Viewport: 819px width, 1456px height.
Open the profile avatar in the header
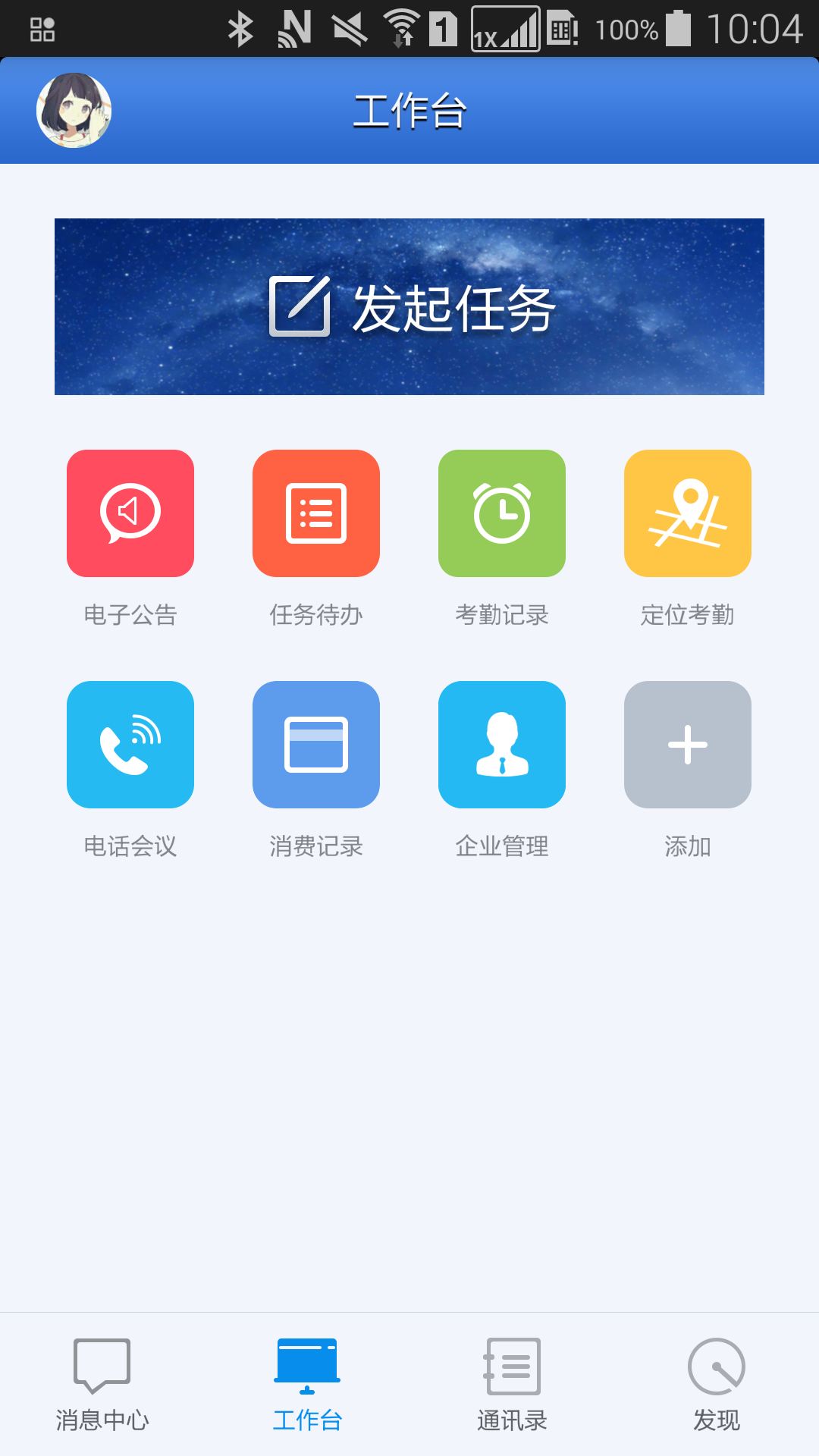click(74, 110)
